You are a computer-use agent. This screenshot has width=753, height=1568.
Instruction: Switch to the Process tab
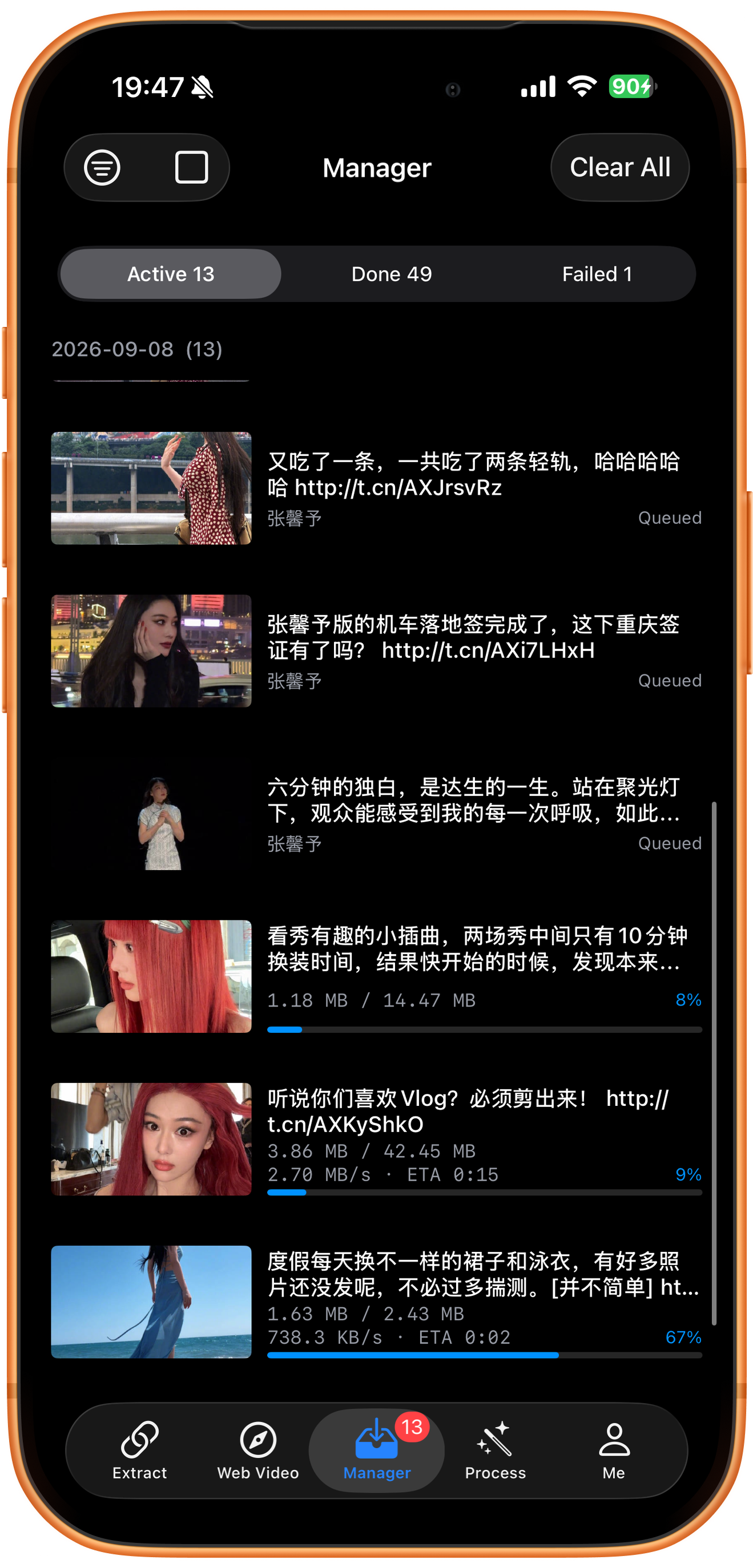point(495,1452)
